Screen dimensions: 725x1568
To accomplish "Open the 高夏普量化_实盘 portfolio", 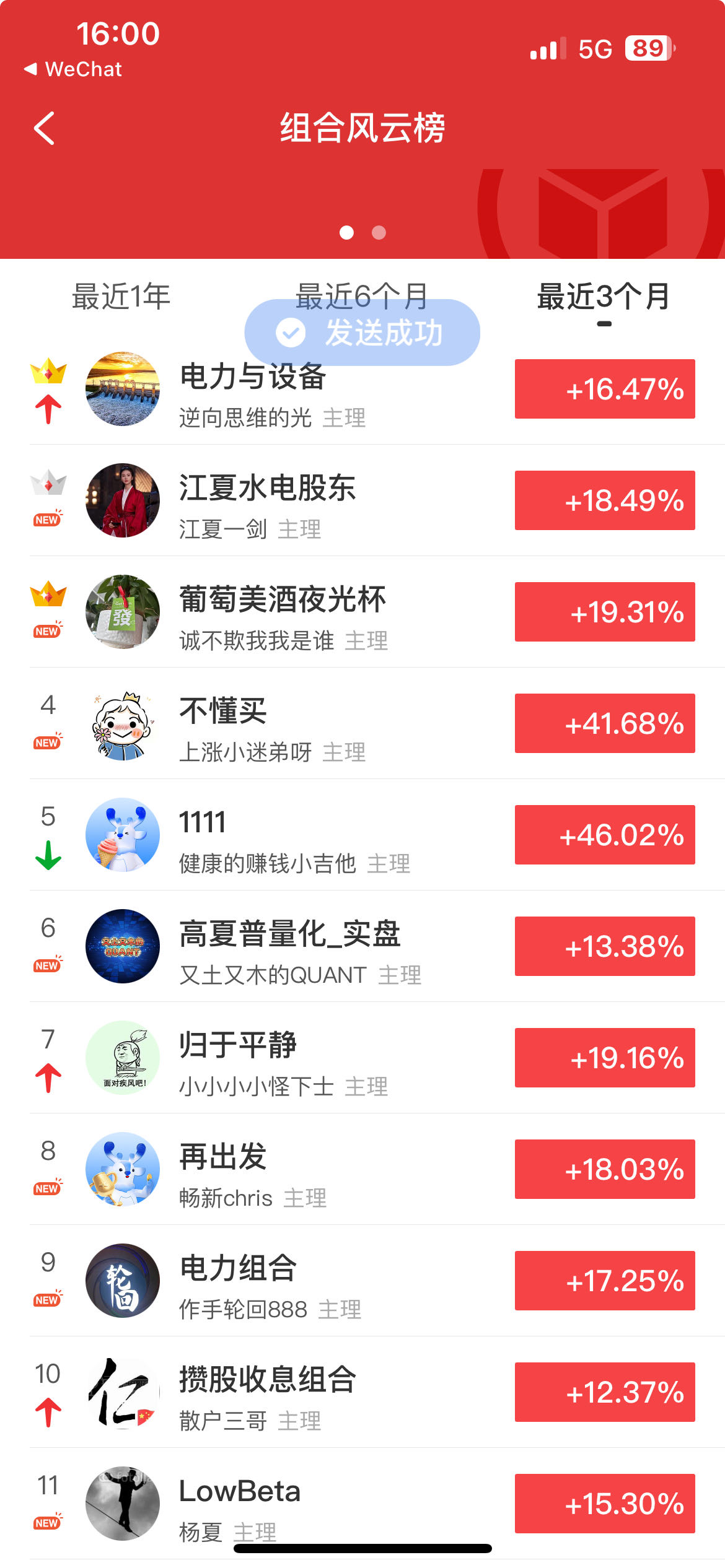I will pyautogui.click(x=289, y=934).
